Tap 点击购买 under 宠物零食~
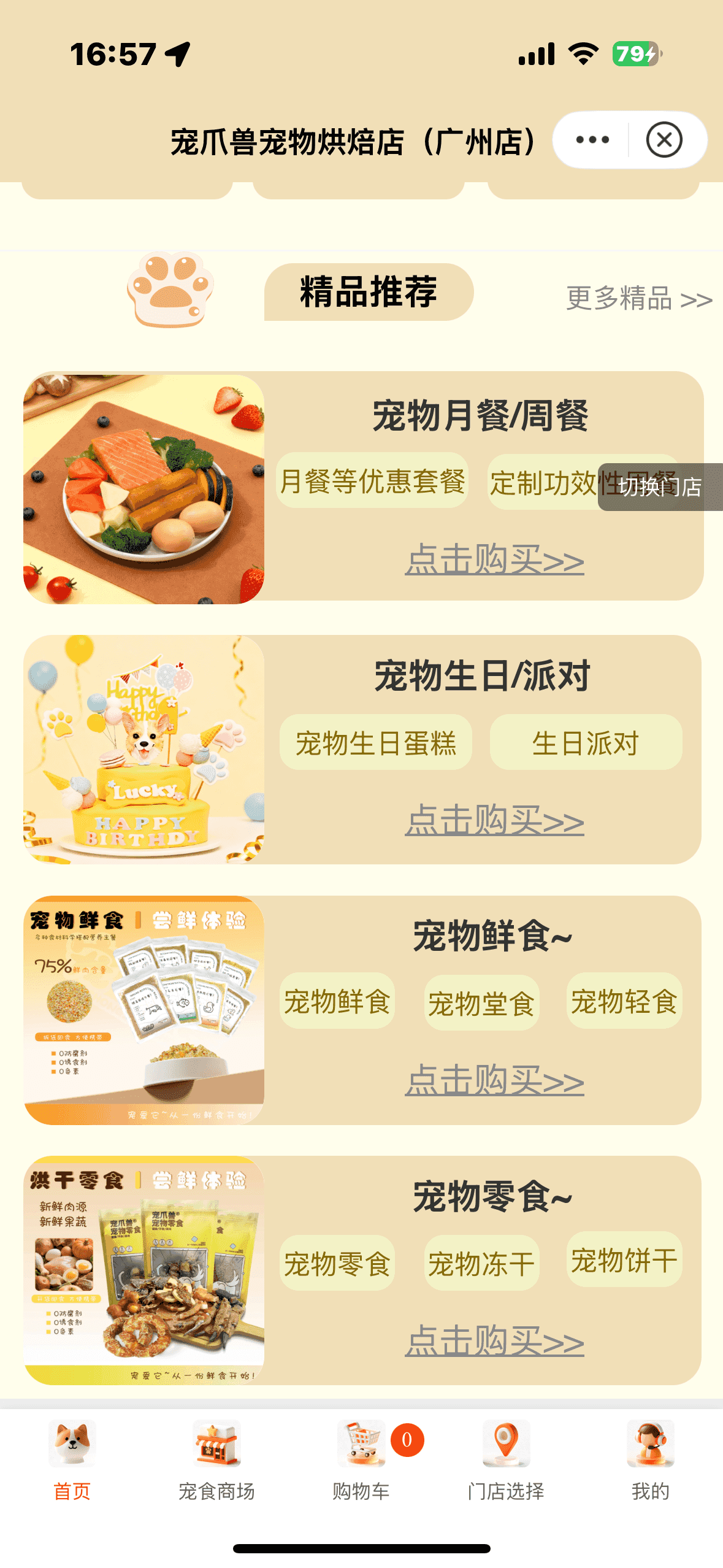This screenshot has height=1568, width=723. [494, 1341]
